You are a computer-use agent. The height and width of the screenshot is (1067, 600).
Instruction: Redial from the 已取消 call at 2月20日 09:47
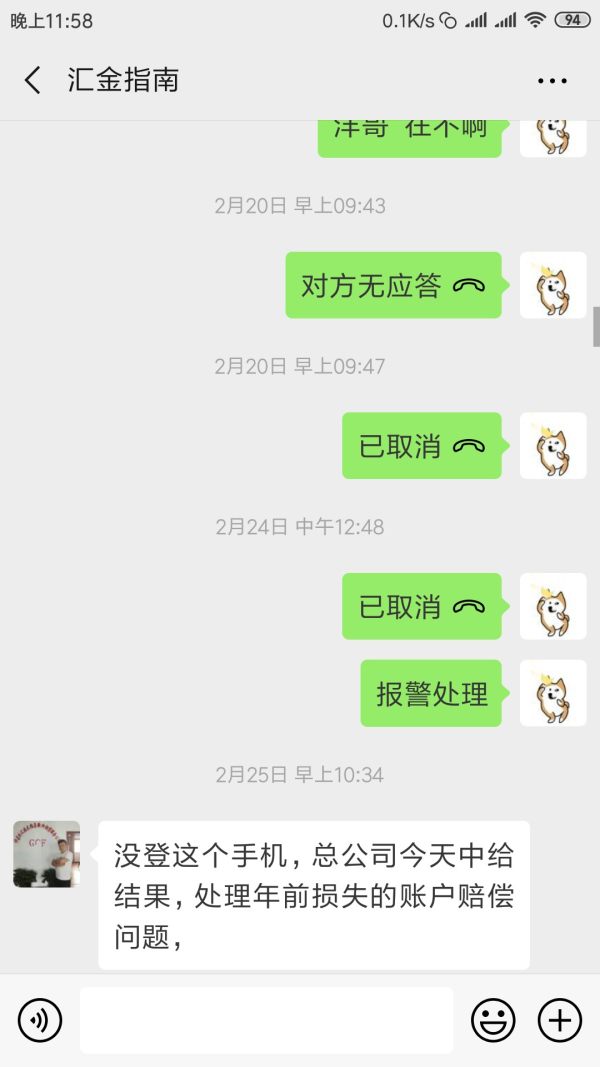click(421, 446)
